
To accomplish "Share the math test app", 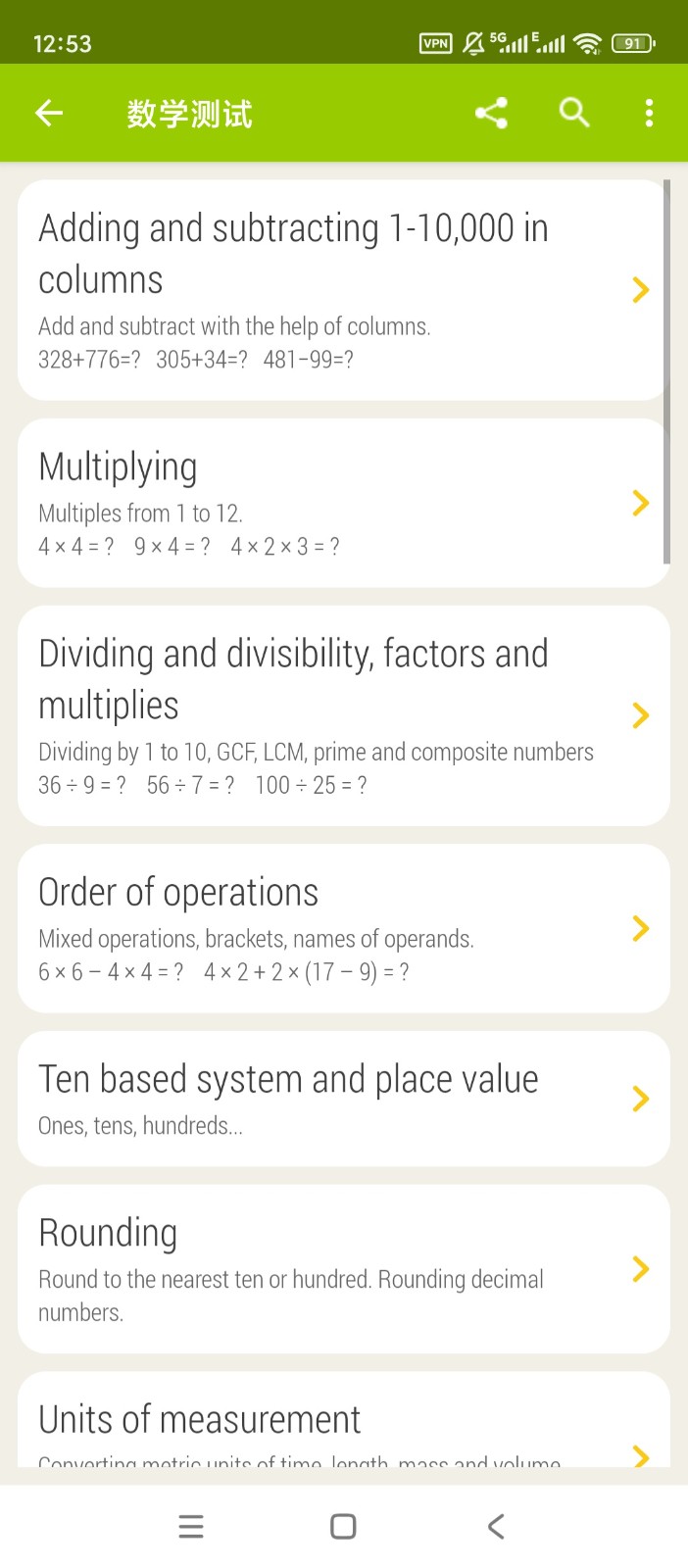I will (491, 114).
